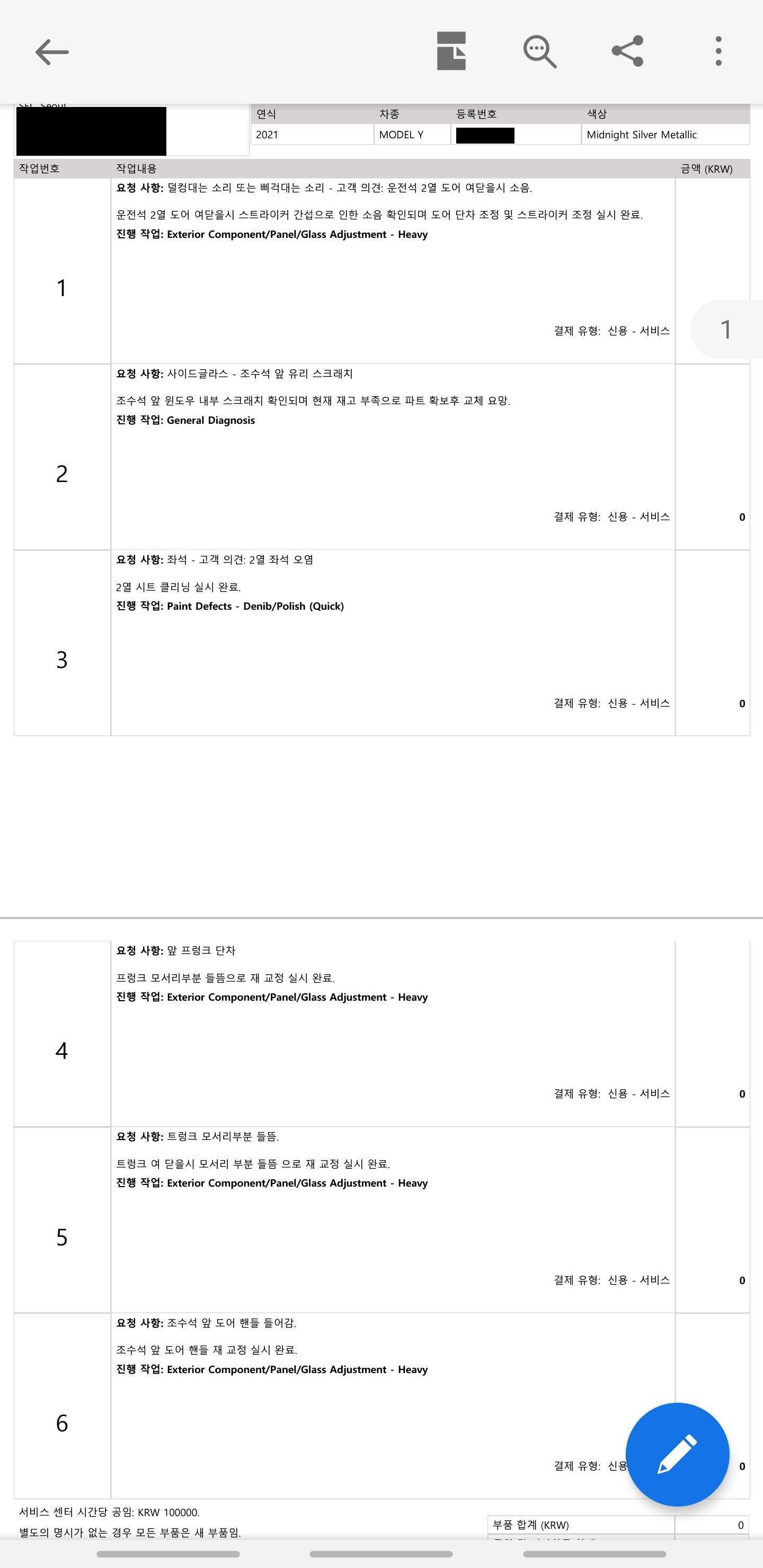The image size is (763, 1568).
Task: Open the find-in-document search
Action: point(539,52)
